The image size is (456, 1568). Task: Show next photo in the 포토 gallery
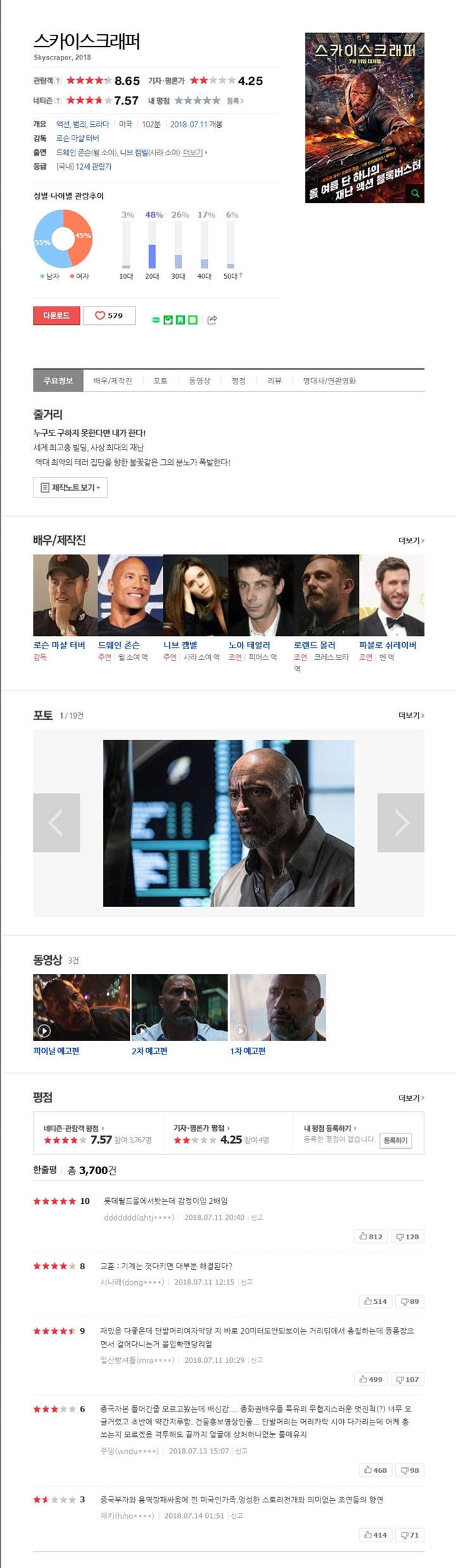[x=401, y=822]
